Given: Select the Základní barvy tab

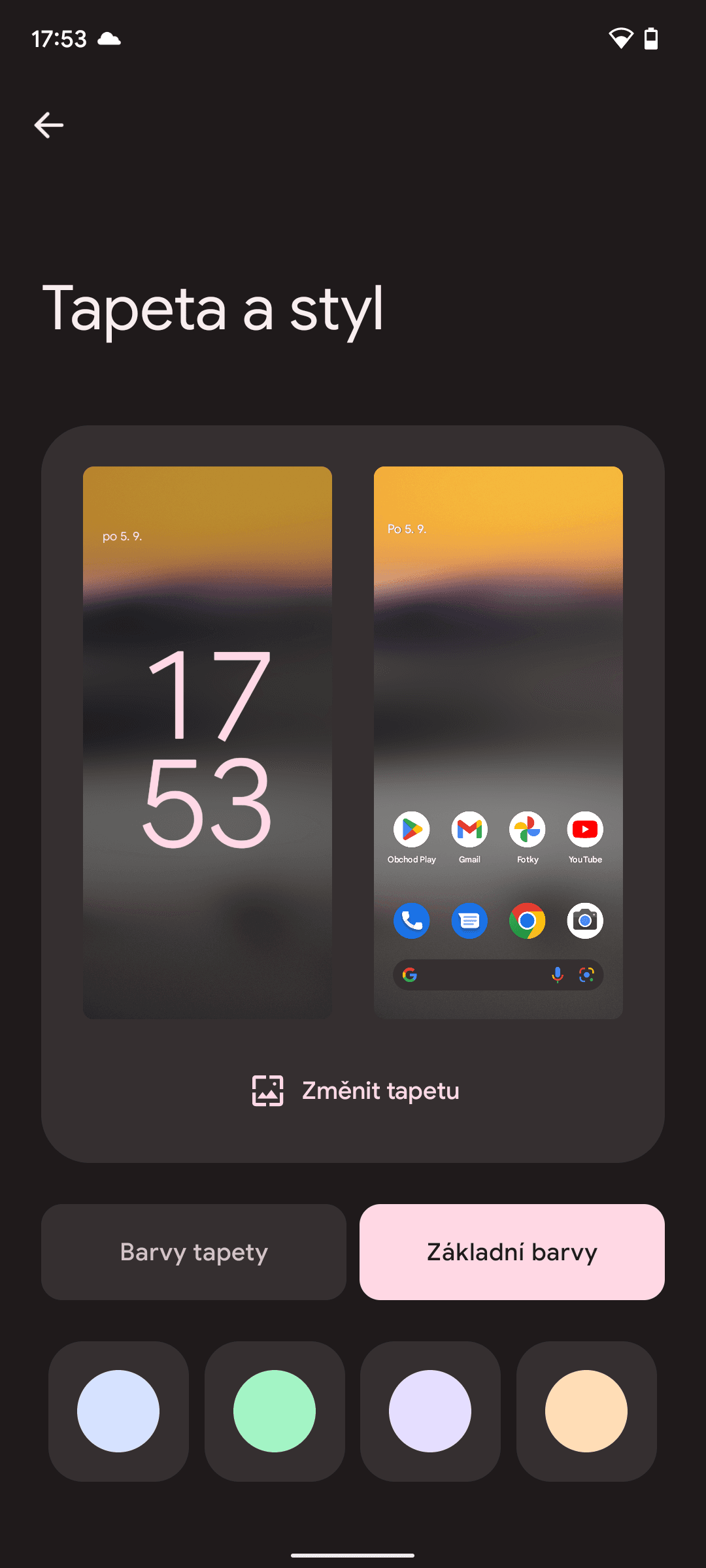Looking at the screenshot, I should [512, 1252].
